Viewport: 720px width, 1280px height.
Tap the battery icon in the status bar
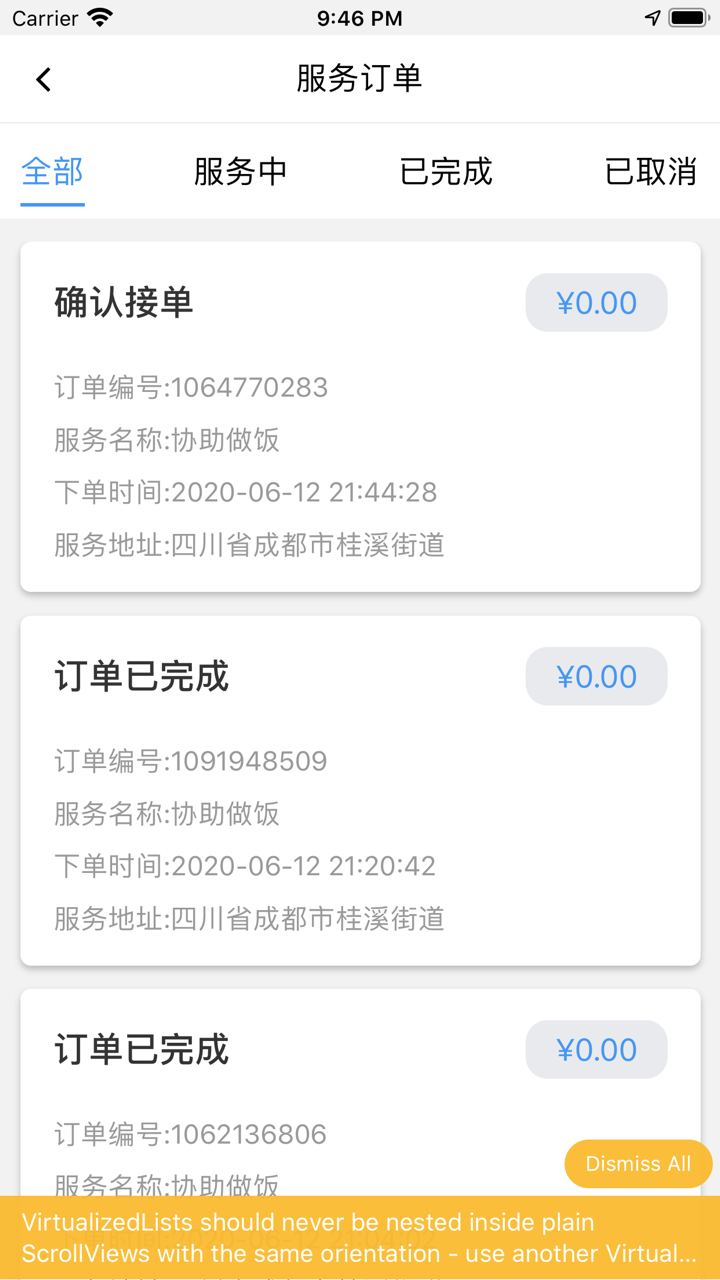click(x=686, y=15)
